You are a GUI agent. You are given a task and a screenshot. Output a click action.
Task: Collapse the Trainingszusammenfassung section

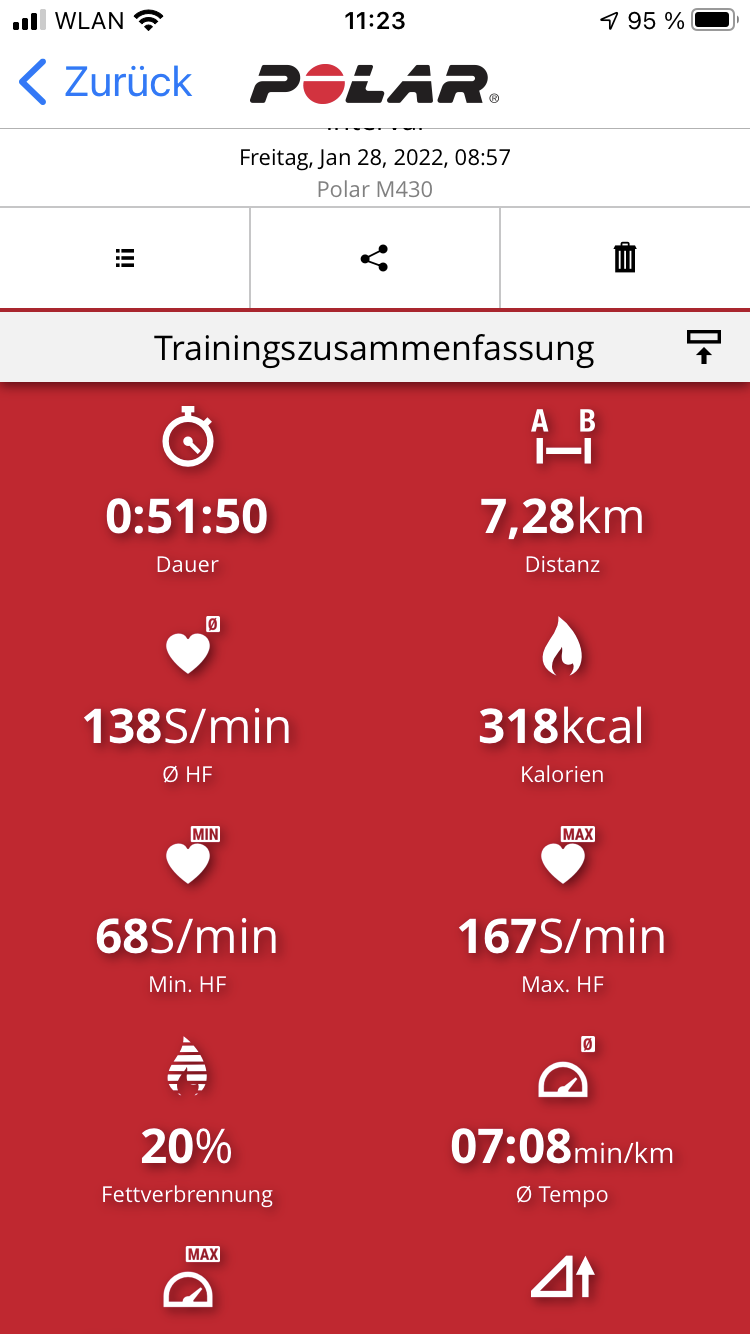pyautogui.click(x=704, y=347)
